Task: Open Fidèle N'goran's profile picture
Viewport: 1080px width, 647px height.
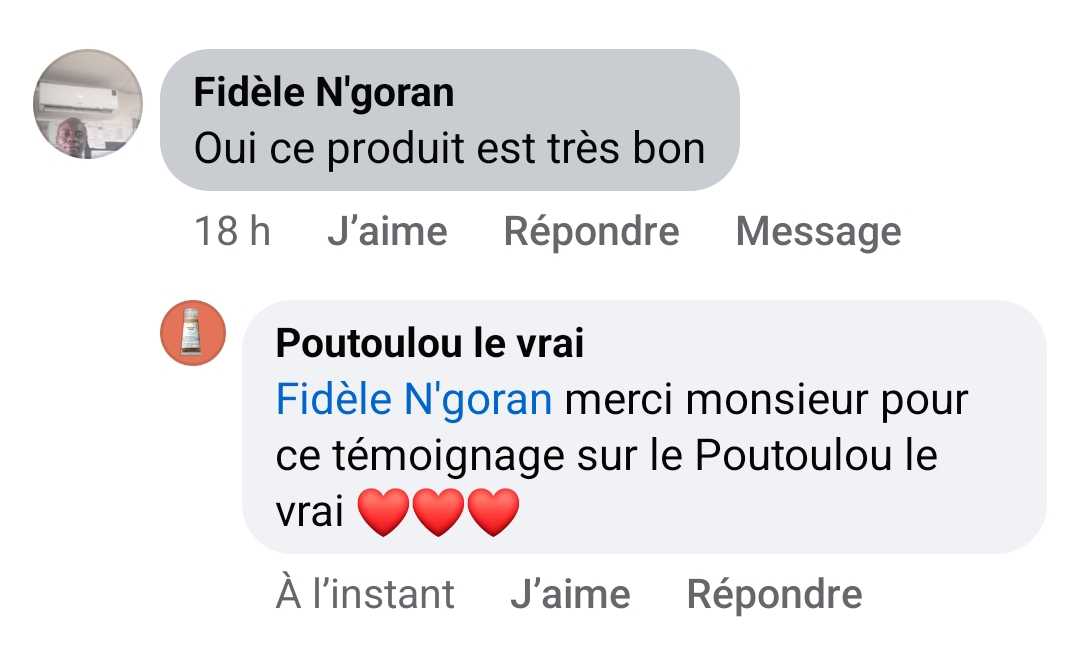Action: tap(88, 104)
